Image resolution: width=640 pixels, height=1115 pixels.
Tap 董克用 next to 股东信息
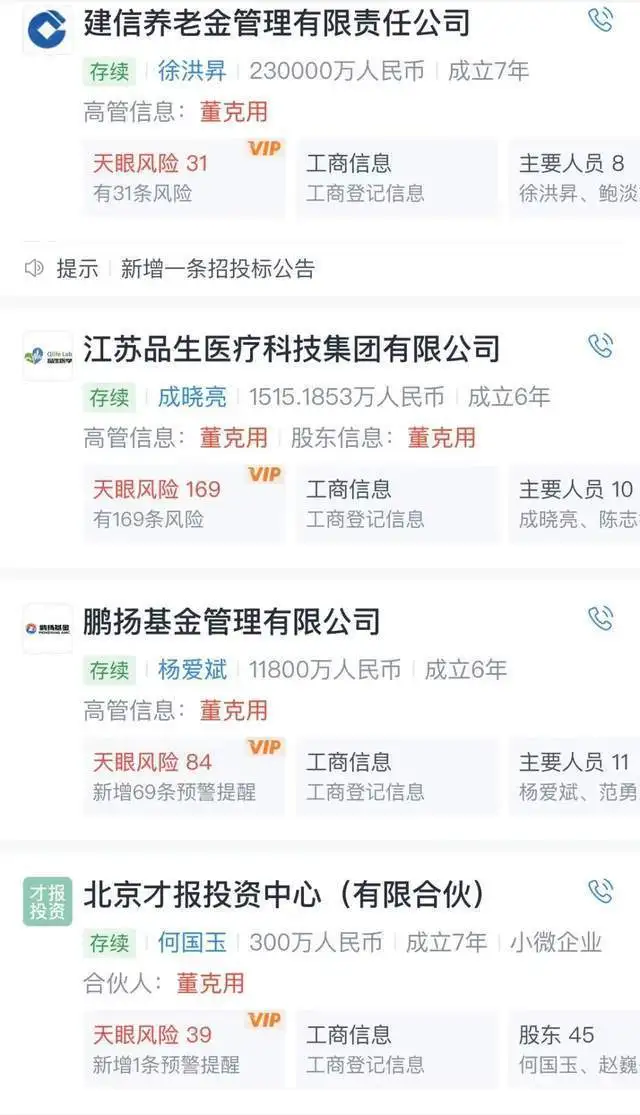point(442,438)
